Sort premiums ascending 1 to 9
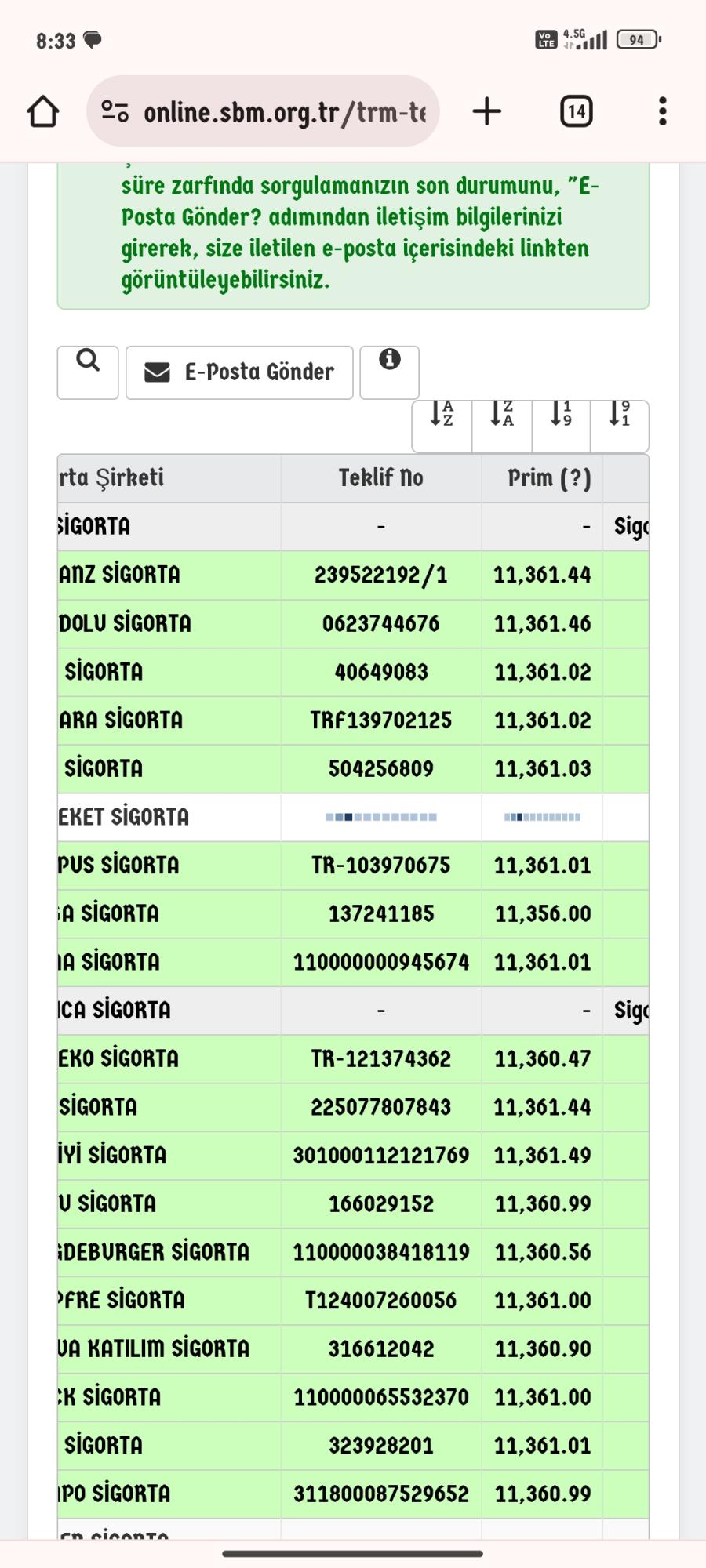Image resolution: width=706 pixels, height=1568 pixels. 561,424
